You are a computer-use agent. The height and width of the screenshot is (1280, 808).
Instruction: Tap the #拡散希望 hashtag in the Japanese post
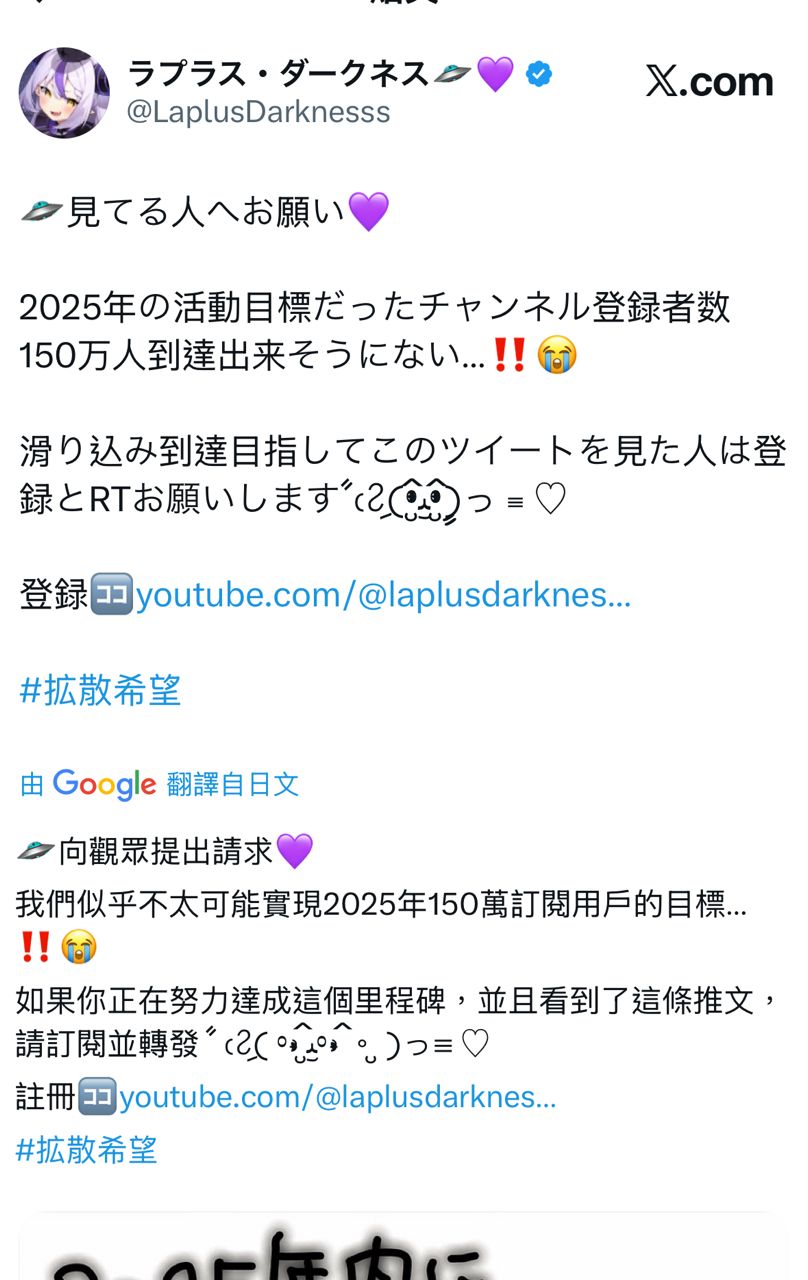point(100,690)
